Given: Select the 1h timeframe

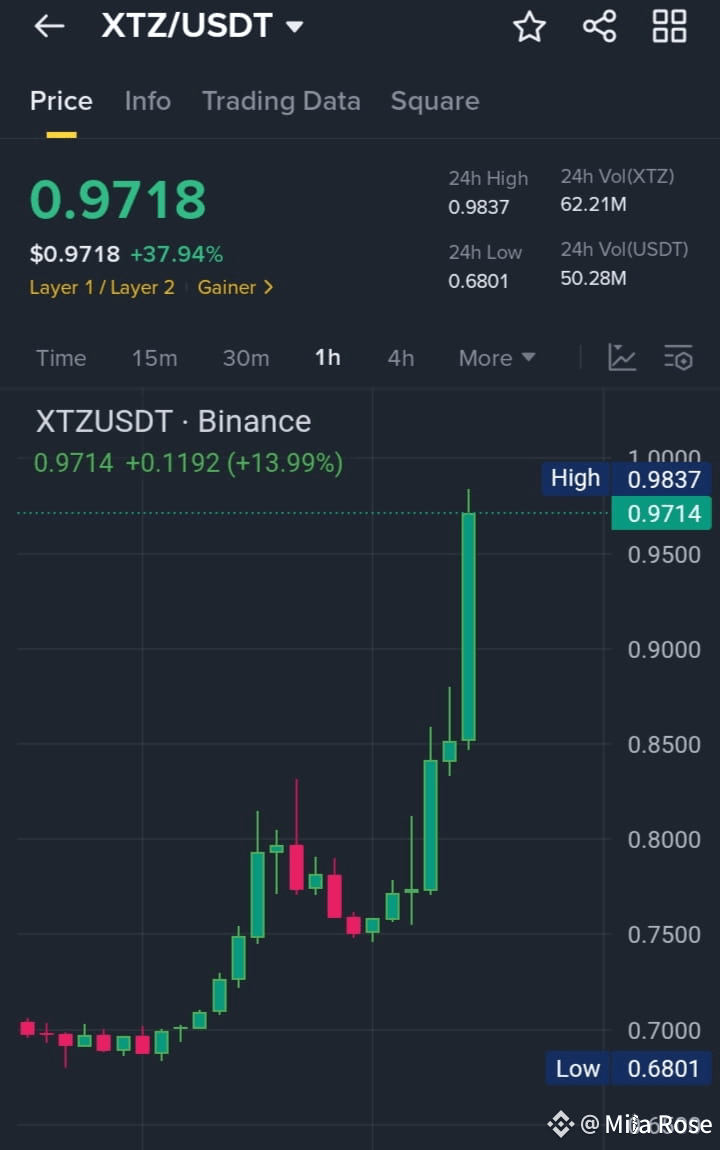Looking at the screenshot, I should pyautogui.click(x=327, y=357).
